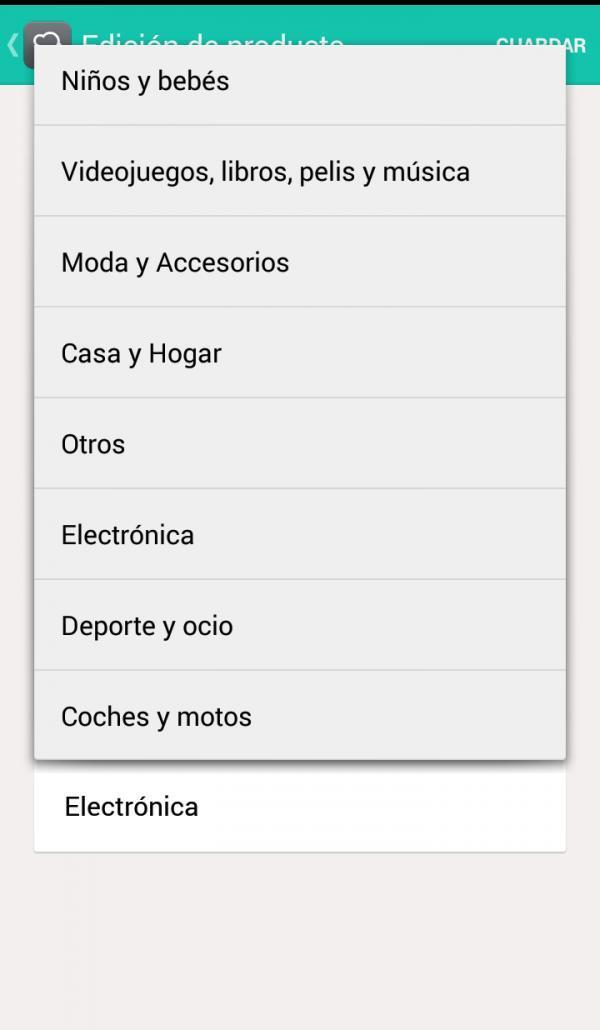The height and width of the screenshot is (1030, 600).
Task: Tap the category field showing Electrónica
Action: click(299, 808)
